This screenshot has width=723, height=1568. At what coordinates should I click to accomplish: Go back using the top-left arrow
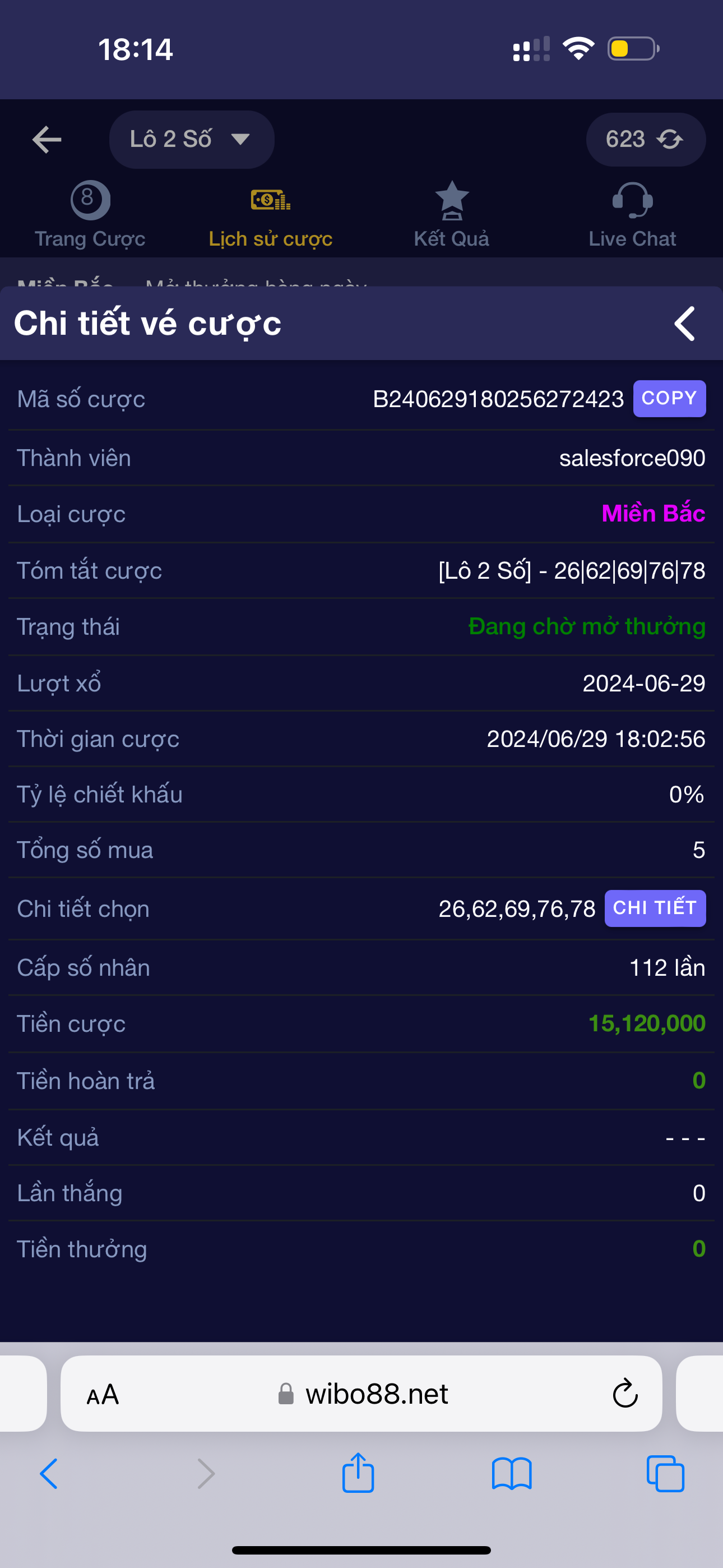[x=47, y=140]
